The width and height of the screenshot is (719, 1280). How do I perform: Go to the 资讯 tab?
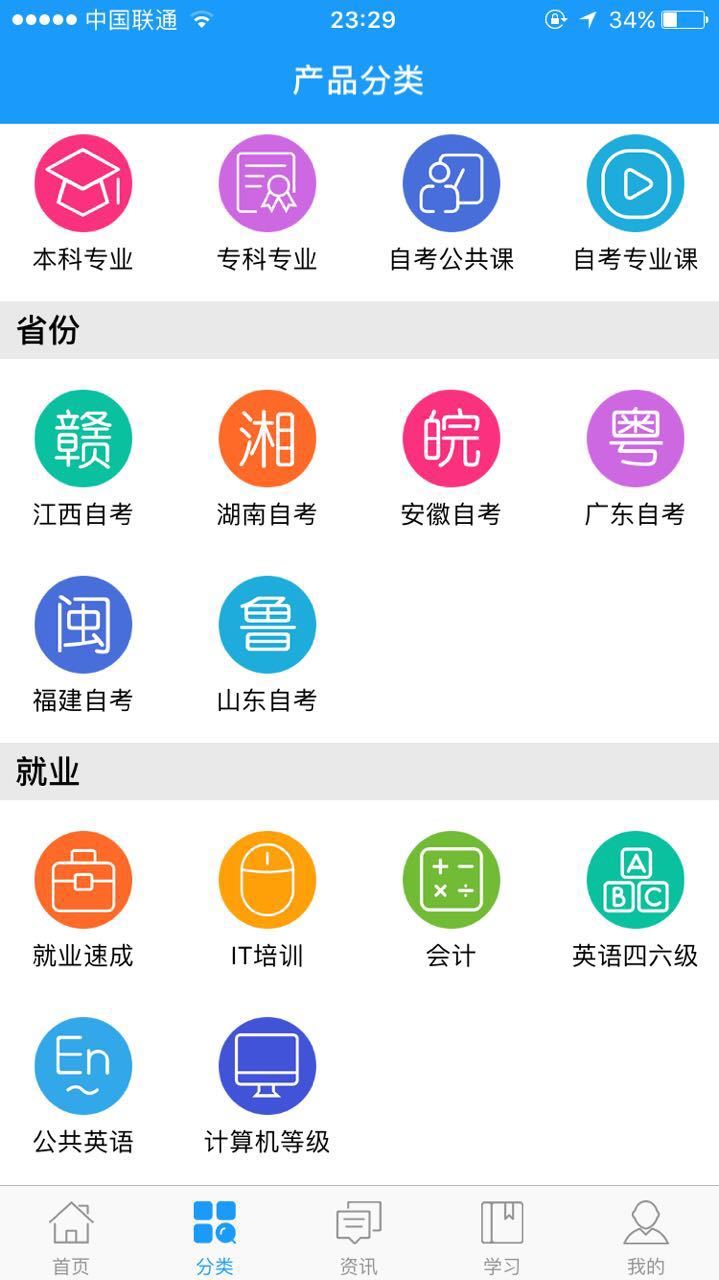click(358, 1236)
